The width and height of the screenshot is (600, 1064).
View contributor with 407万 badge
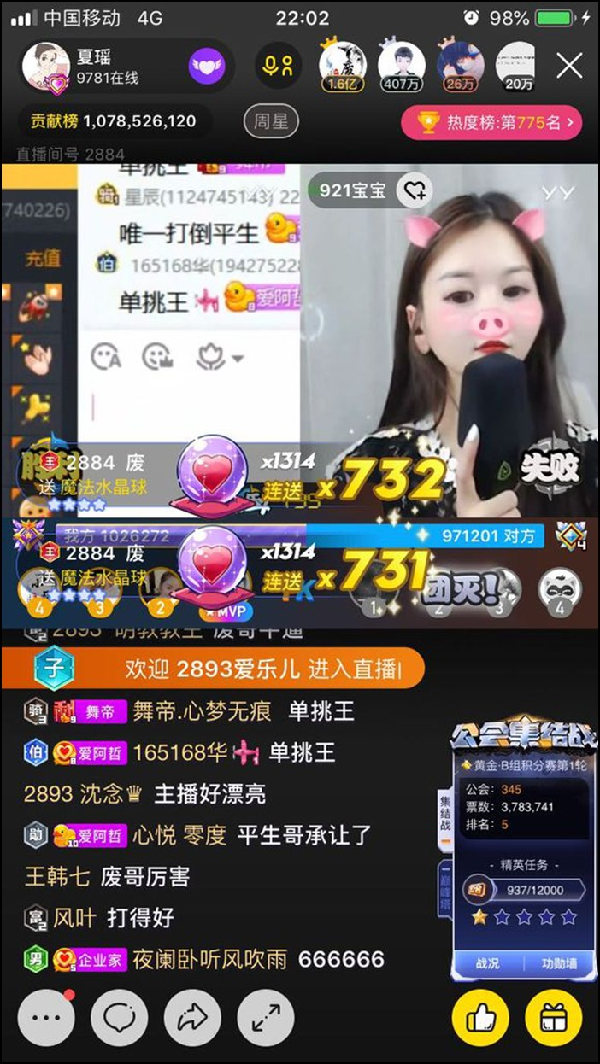click(x=401, y=67)
